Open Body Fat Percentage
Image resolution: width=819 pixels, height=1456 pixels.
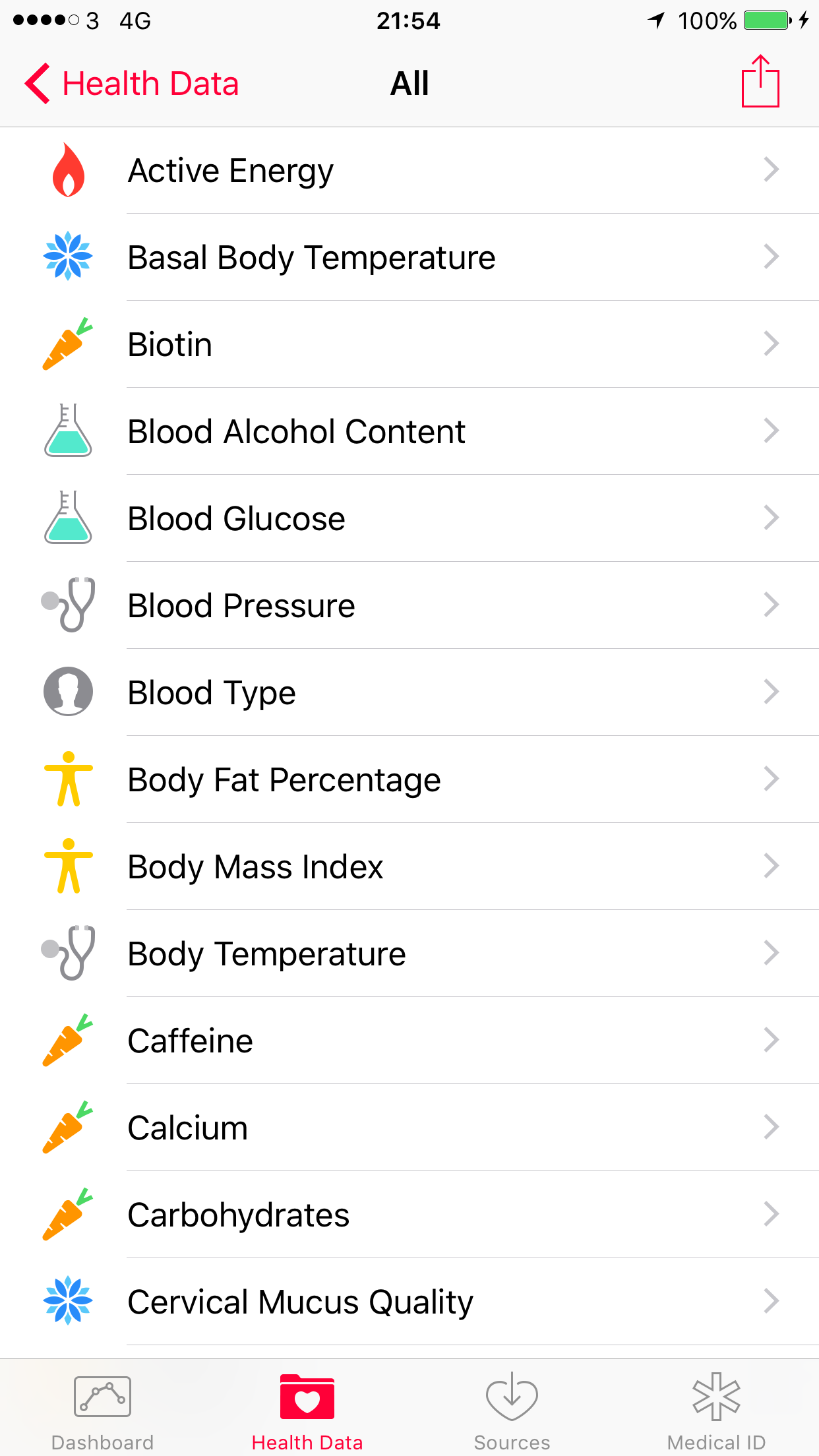(409, 779)
